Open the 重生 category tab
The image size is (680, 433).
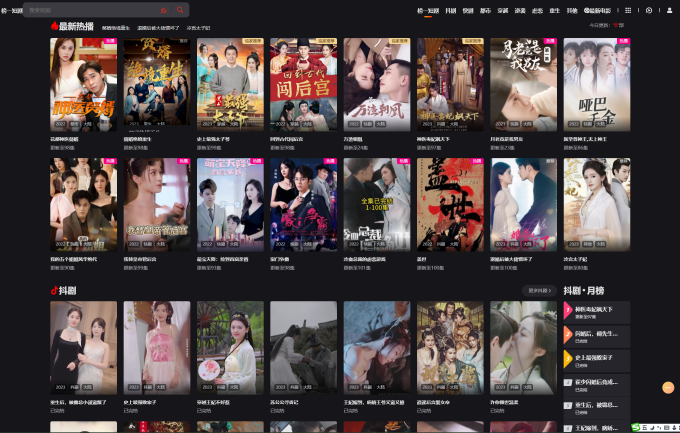[554, 10]
